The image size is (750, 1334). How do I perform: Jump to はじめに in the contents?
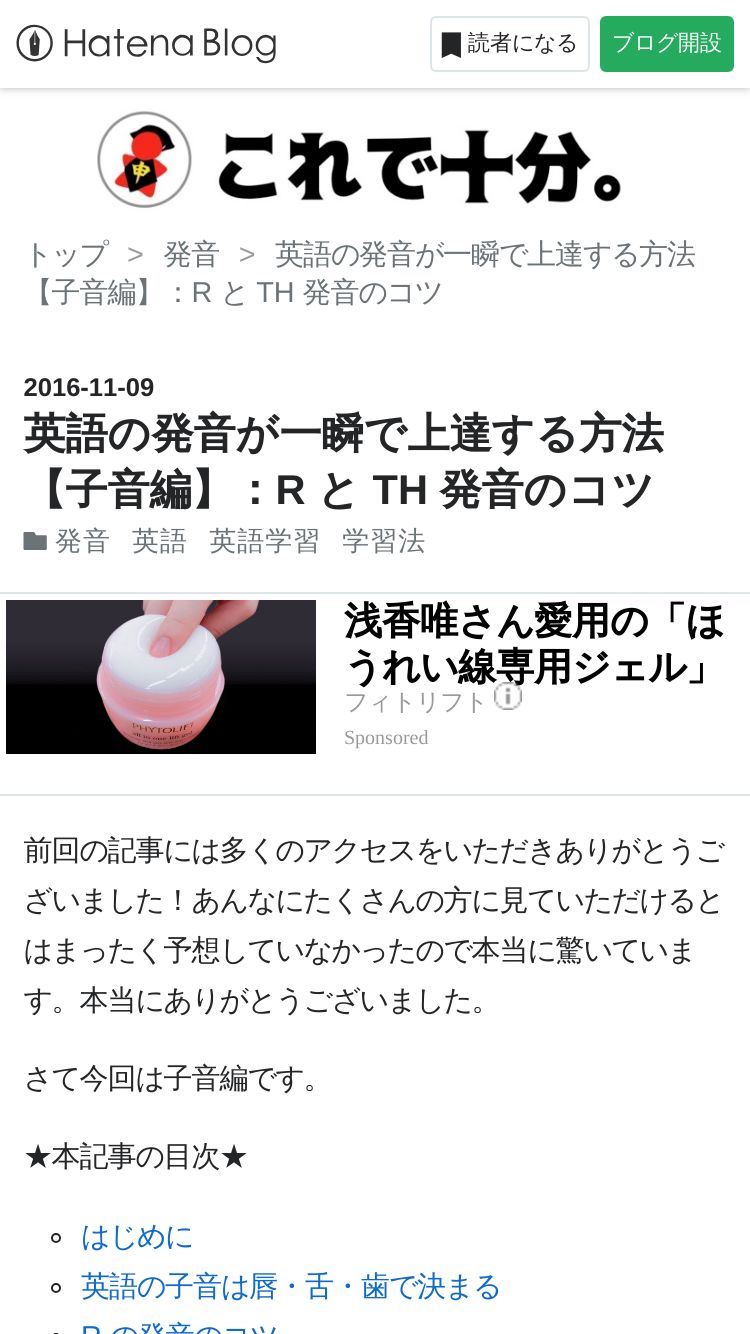tap(137, 1237)
